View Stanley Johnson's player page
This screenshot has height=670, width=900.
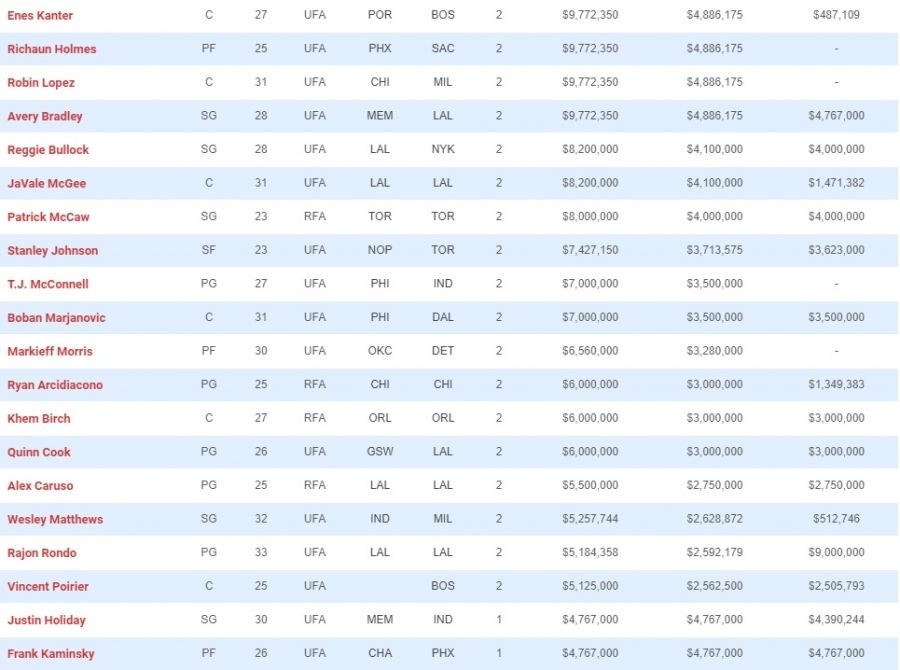[52, 251]
